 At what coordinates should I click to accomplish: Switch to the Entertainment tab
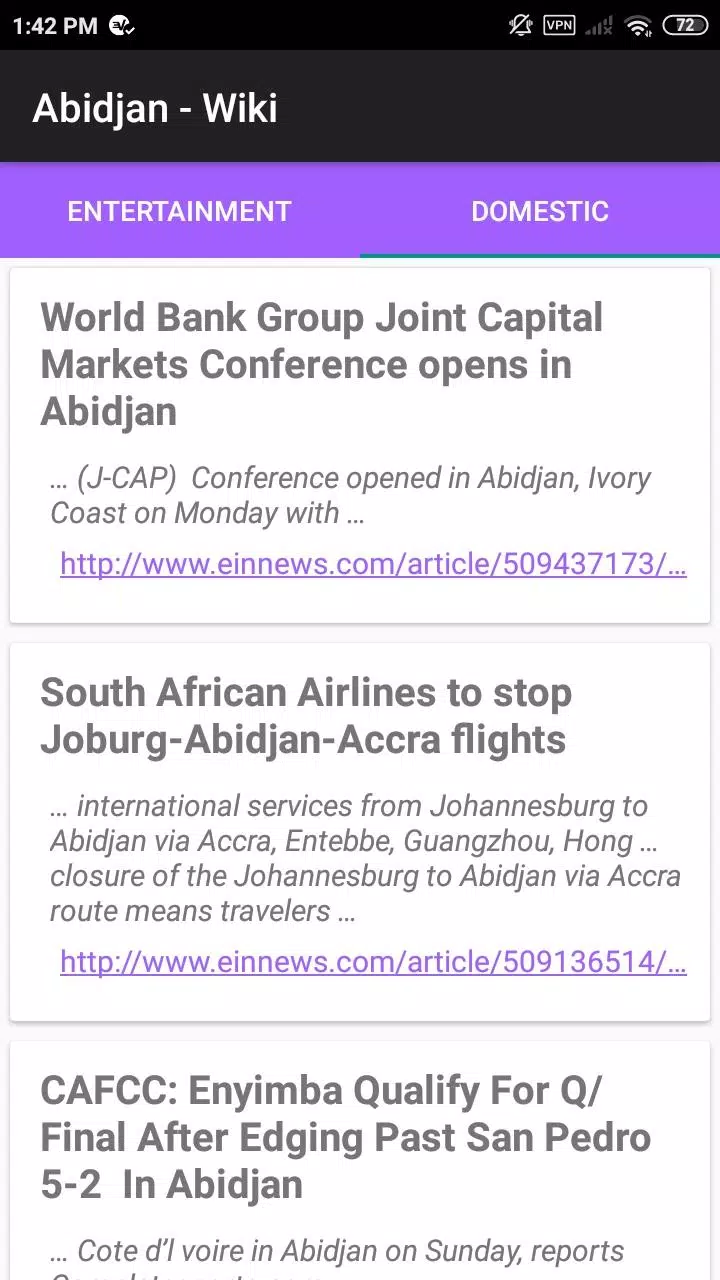[x=180, y=211]
